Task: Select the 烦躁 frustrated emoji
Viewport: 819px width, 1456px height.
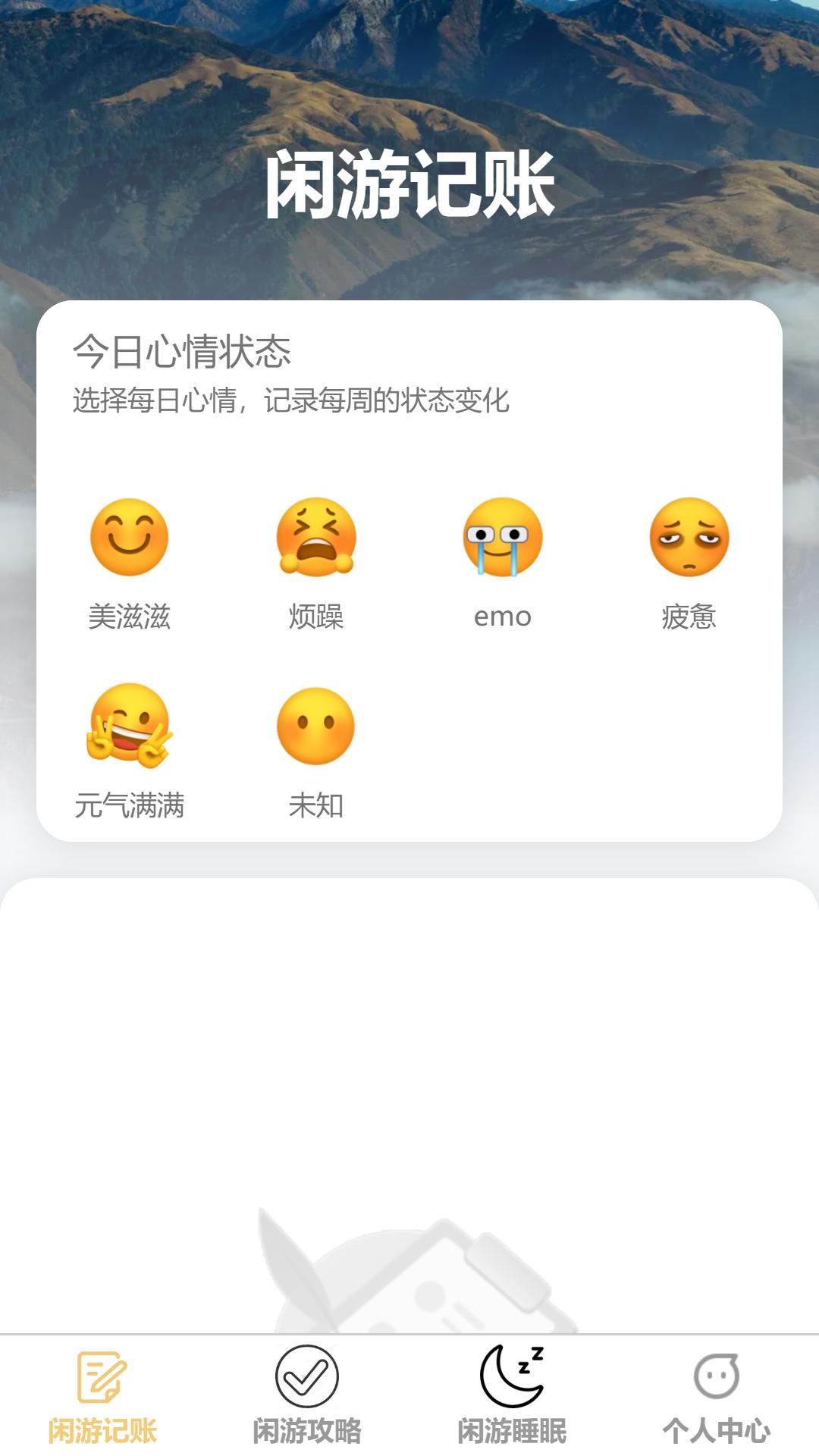Action: click(x=317, y=538)
